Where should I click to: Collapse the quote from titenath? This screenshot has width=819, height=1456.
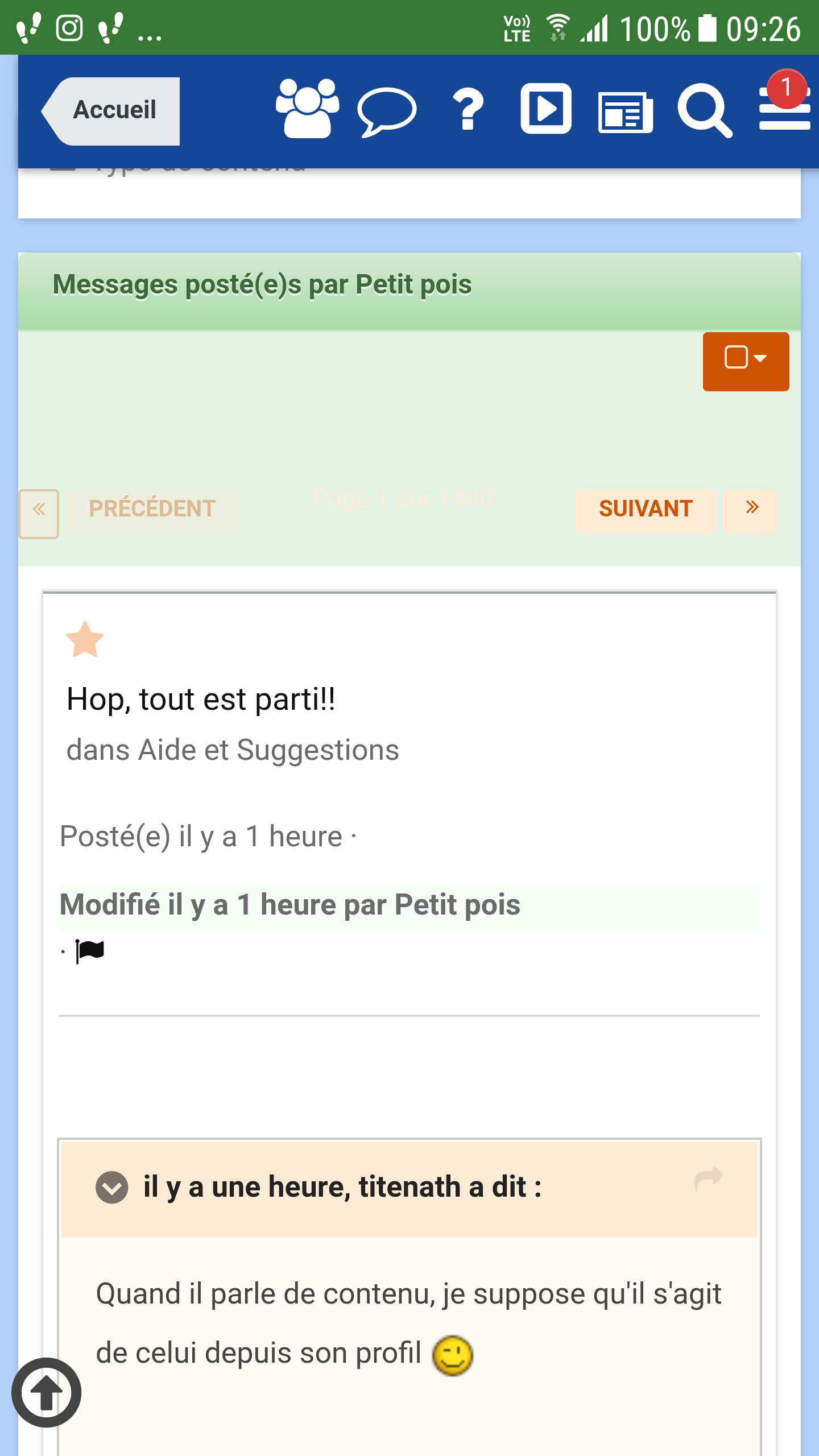112,1188
